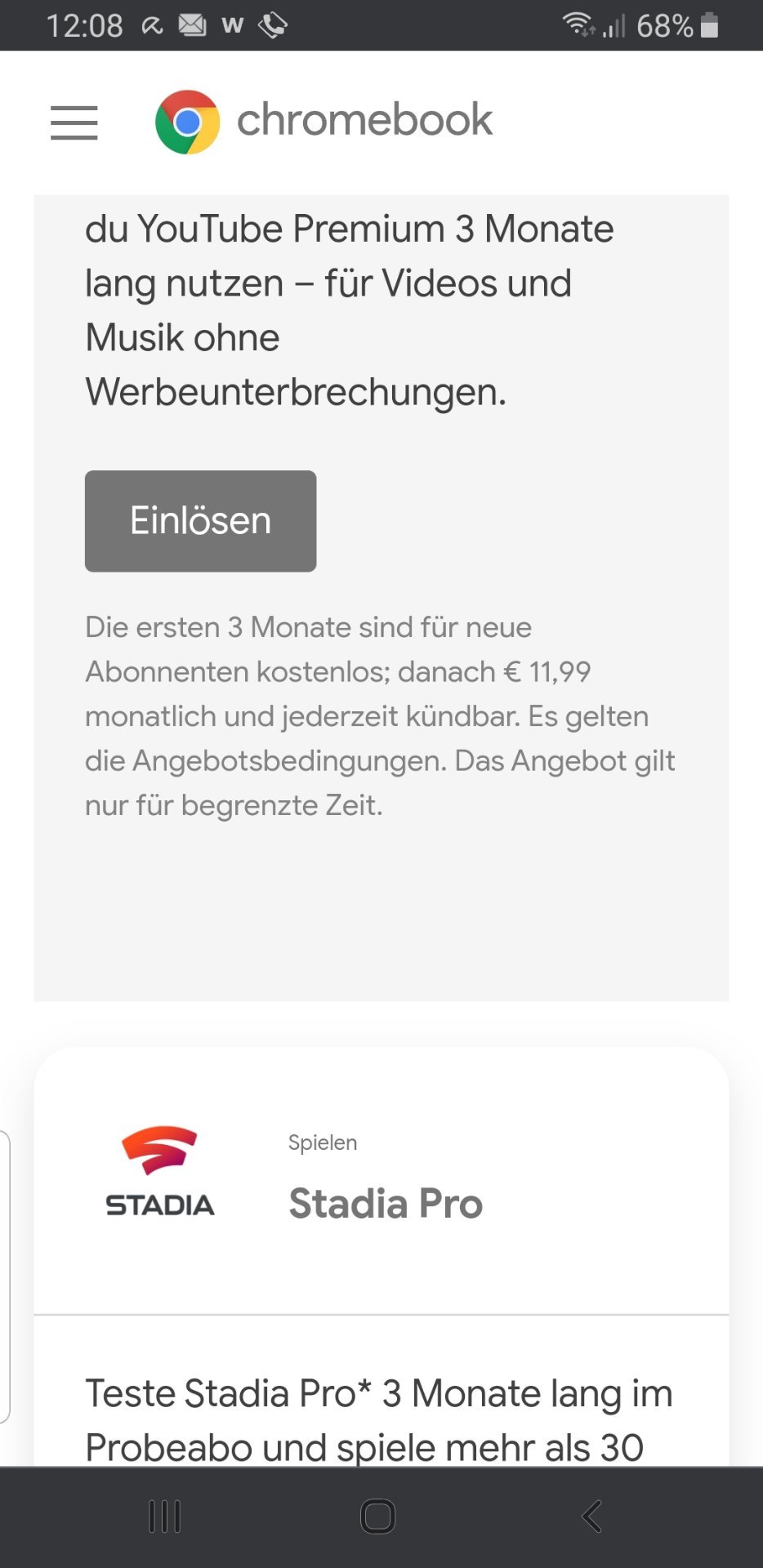Go to the home screen
The image size is (763, 1568).
[377, 1517]
